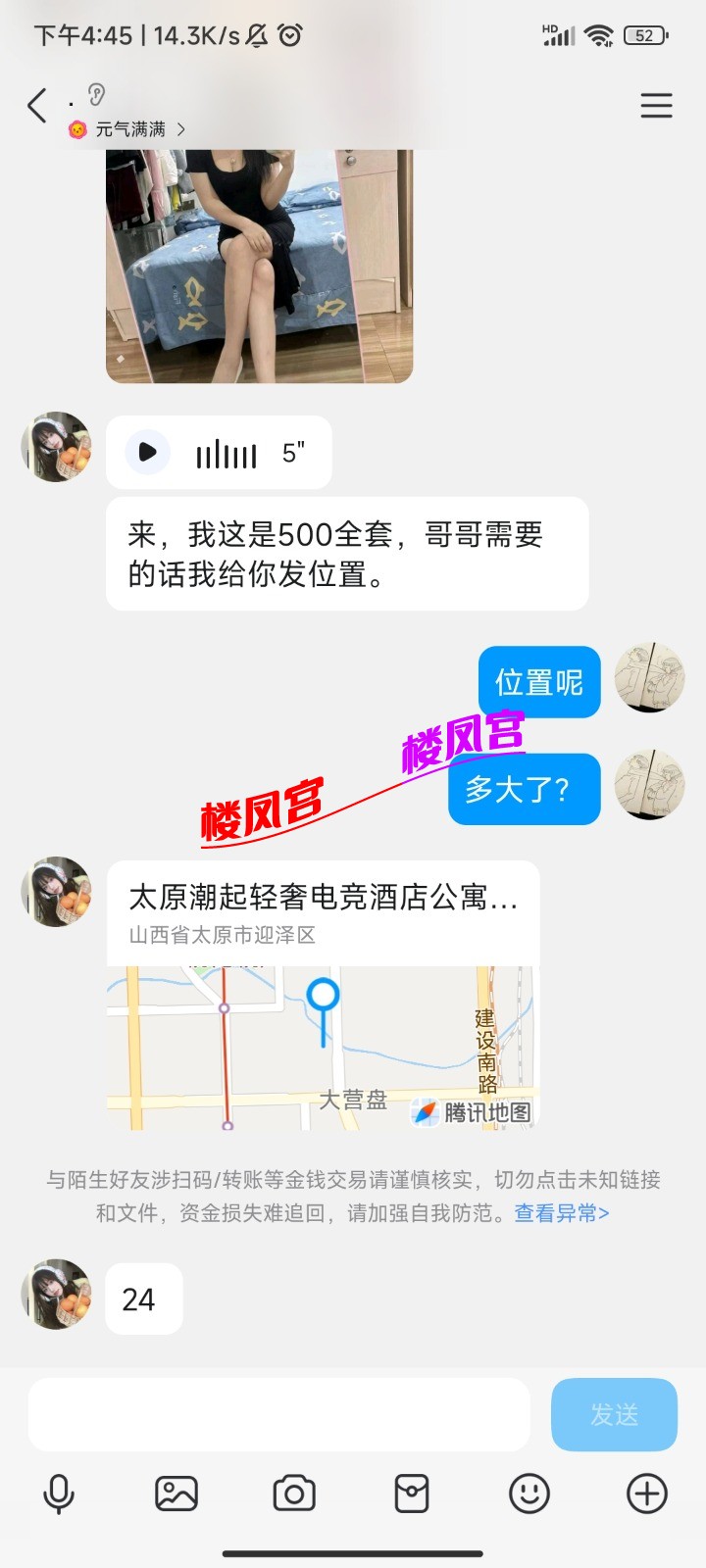This screenshot has width=706, height=1568.
Task: Open the chat menu via hamburger icon
Action: pyautogui.click(x=656, y=106)
